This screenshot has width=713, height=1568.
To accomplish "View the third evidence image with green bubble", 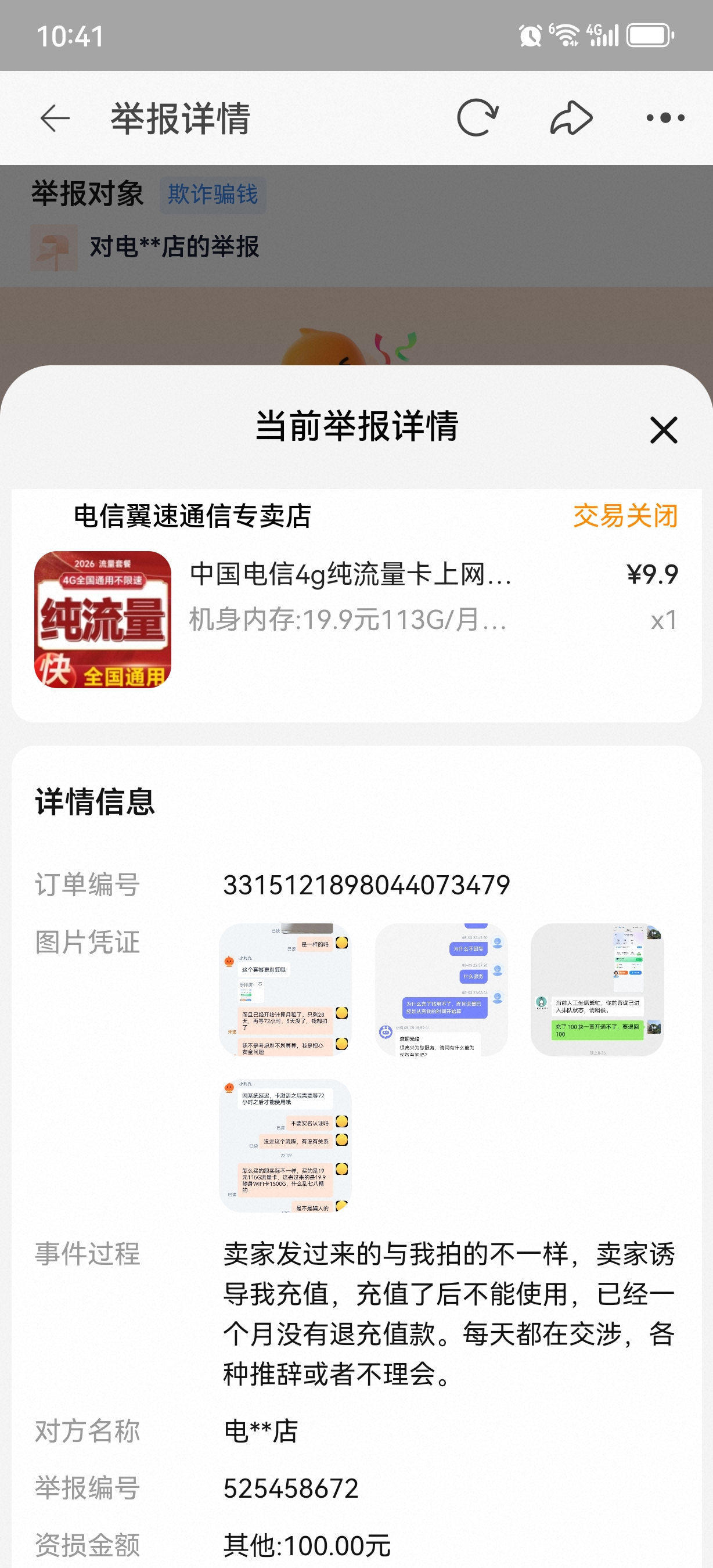I will point(597,989).
